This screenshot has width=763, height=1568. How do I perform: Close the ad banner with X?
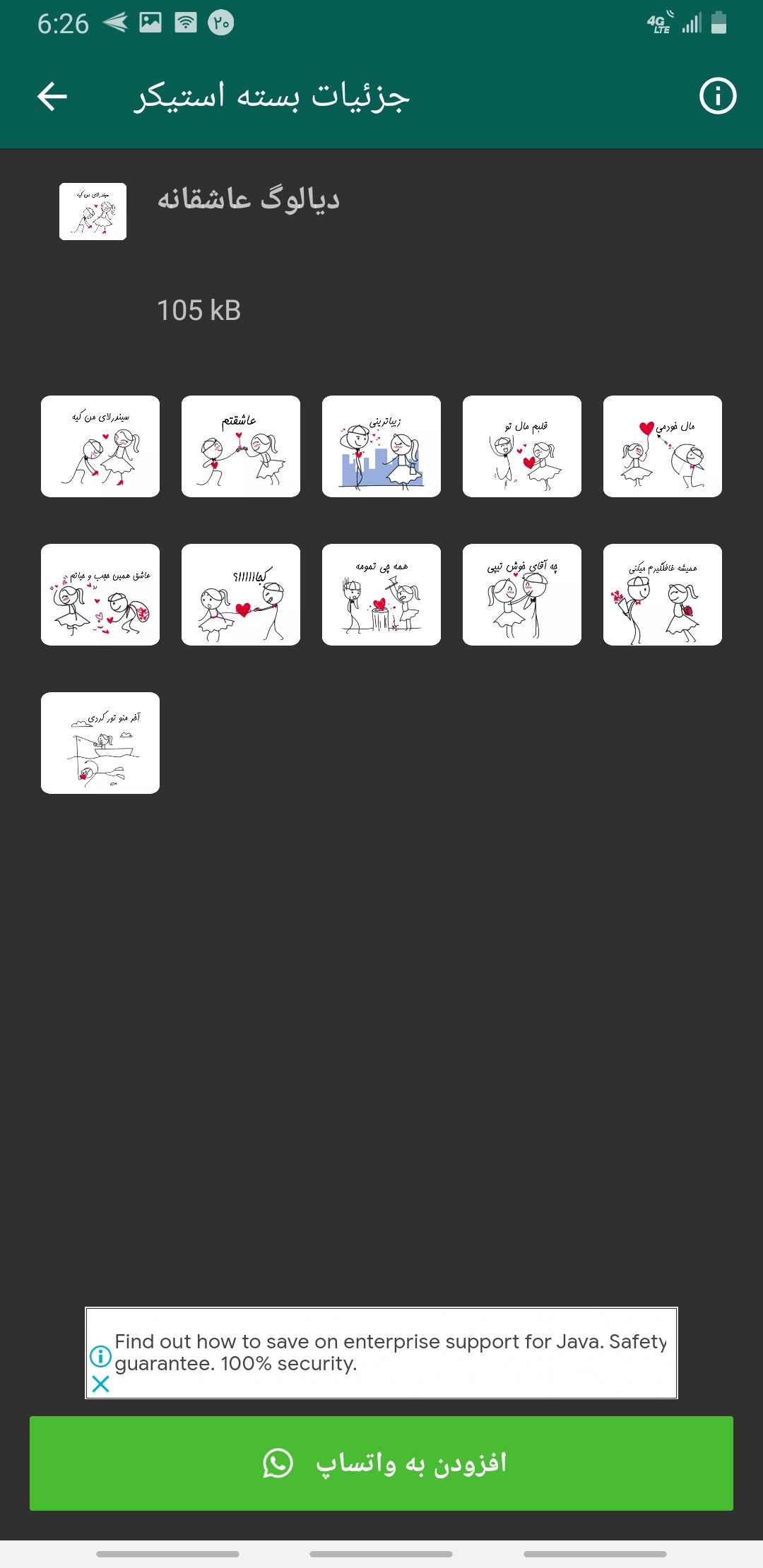point(101,1384)
